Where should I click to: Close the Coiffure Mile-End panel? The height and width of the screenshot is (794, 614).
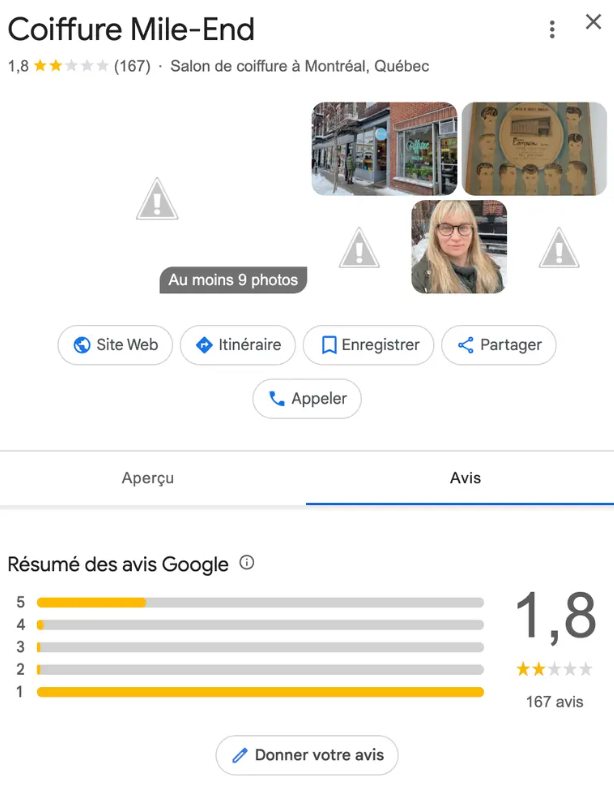point(593,23)
